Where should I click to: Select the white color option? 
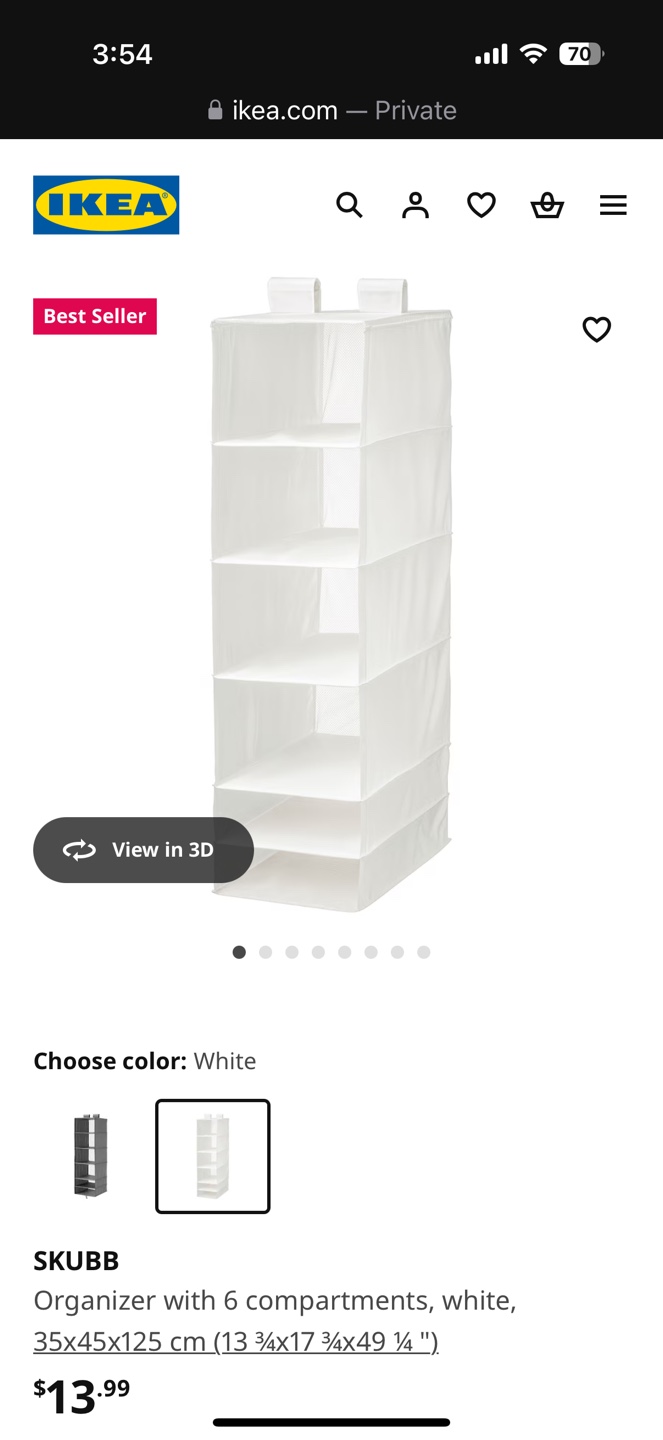213,1156
